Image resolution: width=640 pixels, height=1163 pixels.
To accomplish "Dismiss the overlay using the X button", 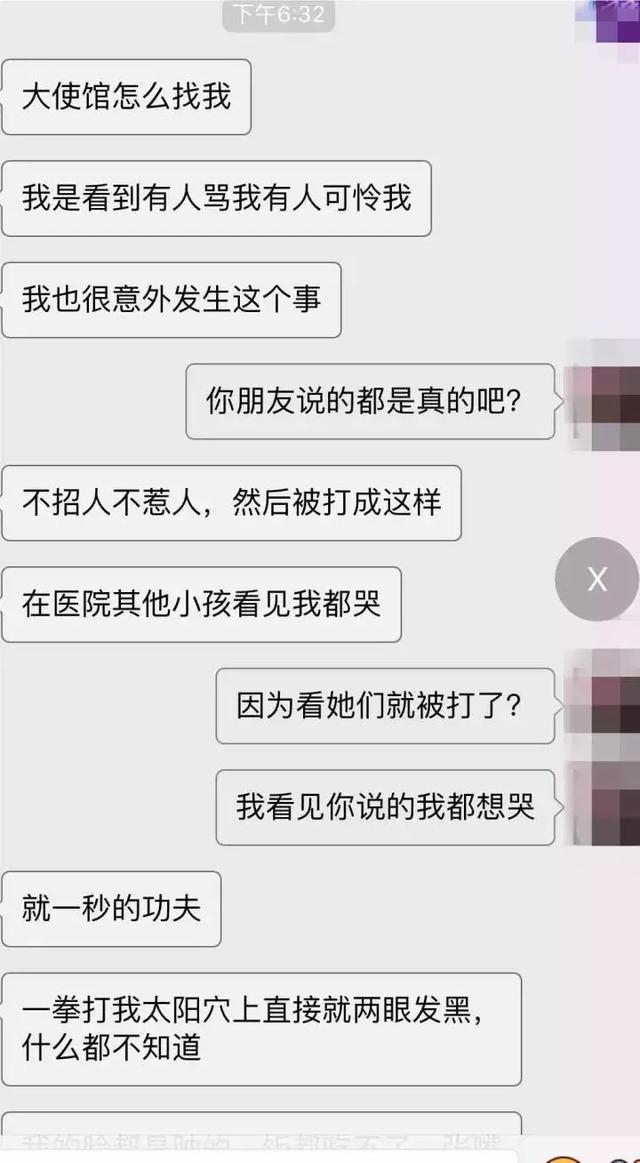I will (x=597, y=579).
